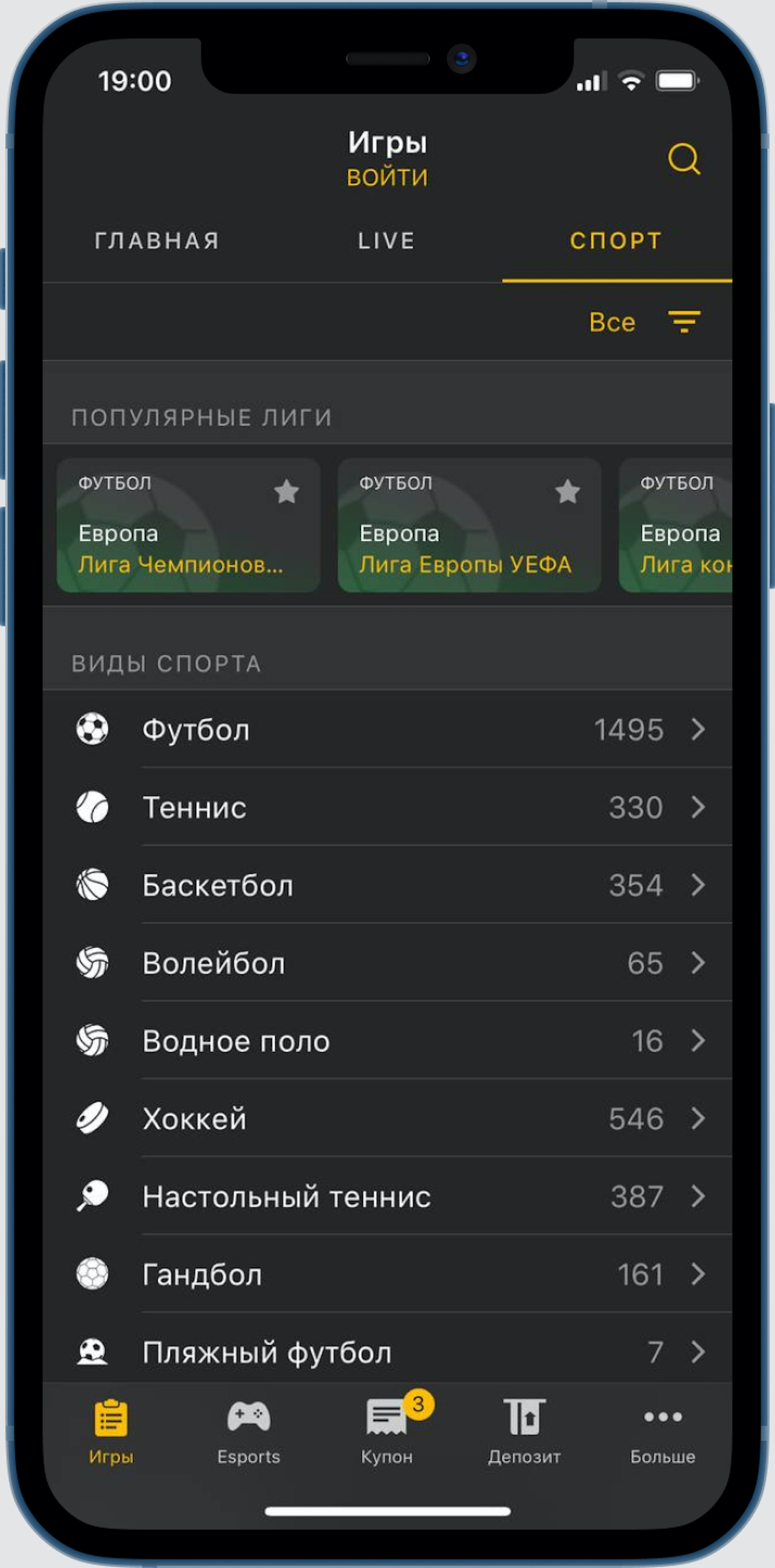Tap the ВОЙТИ login link
Screen dimensions: 775x1568
click(387, 178)
